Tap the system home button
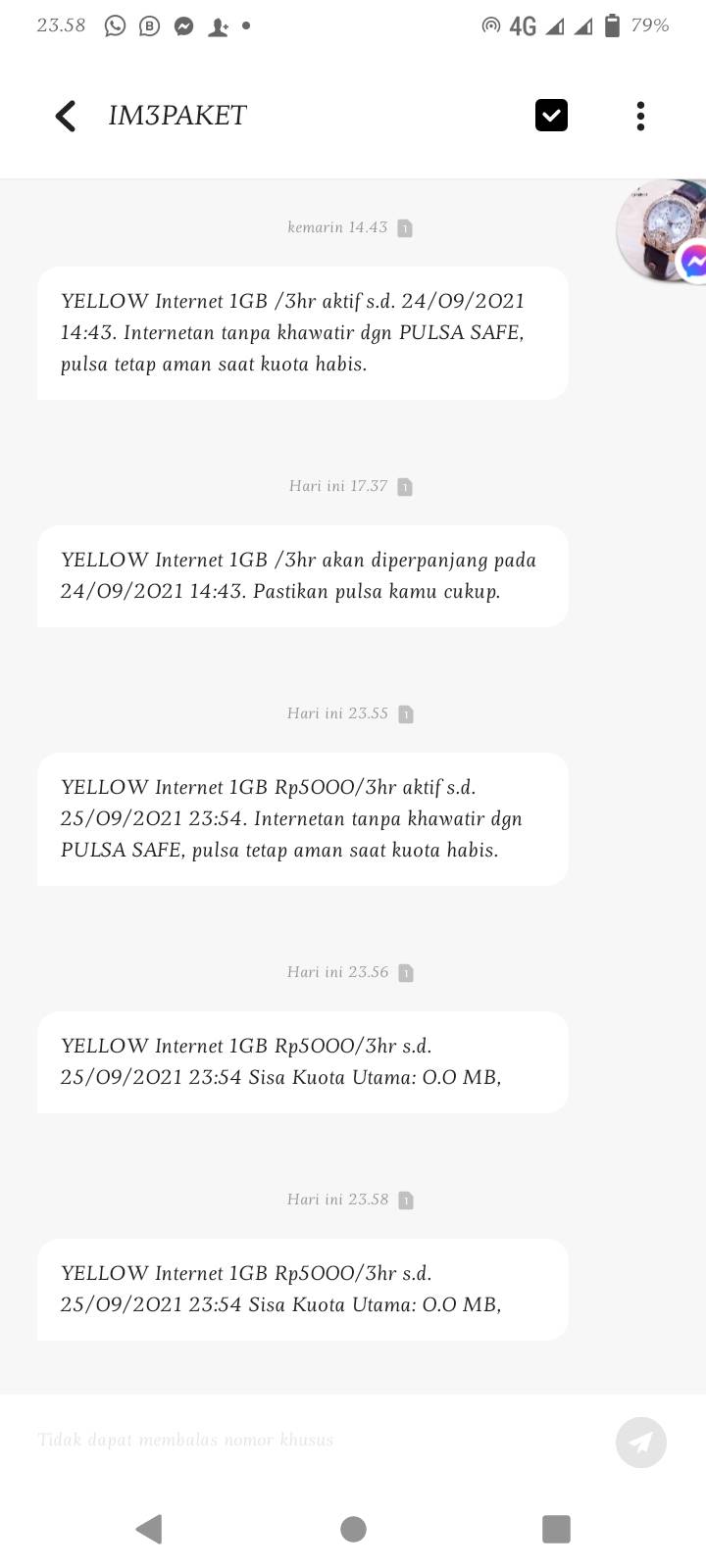 pos(353,1529)
